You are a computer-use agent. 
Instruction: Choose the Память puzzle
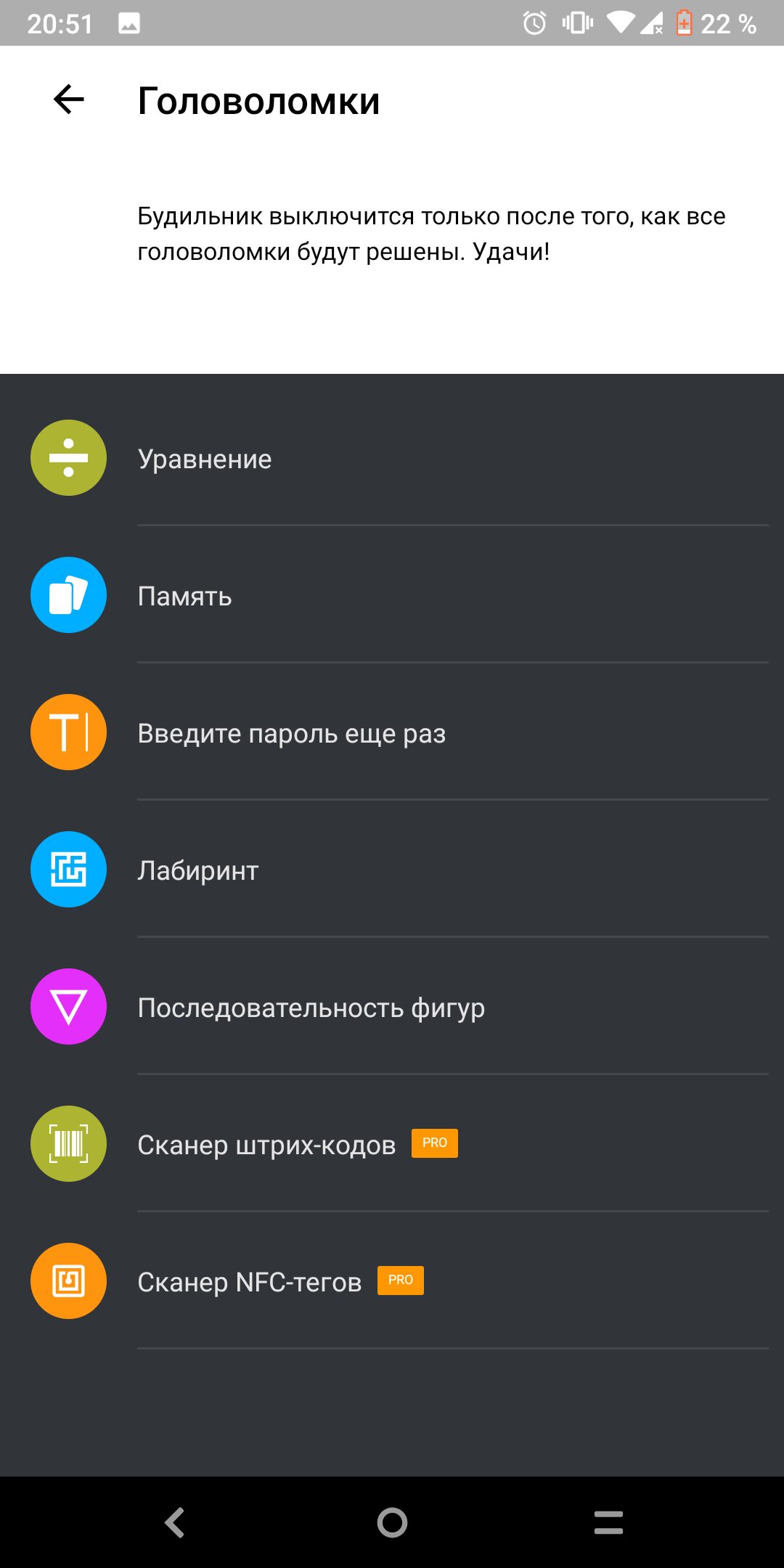(392, 595)
